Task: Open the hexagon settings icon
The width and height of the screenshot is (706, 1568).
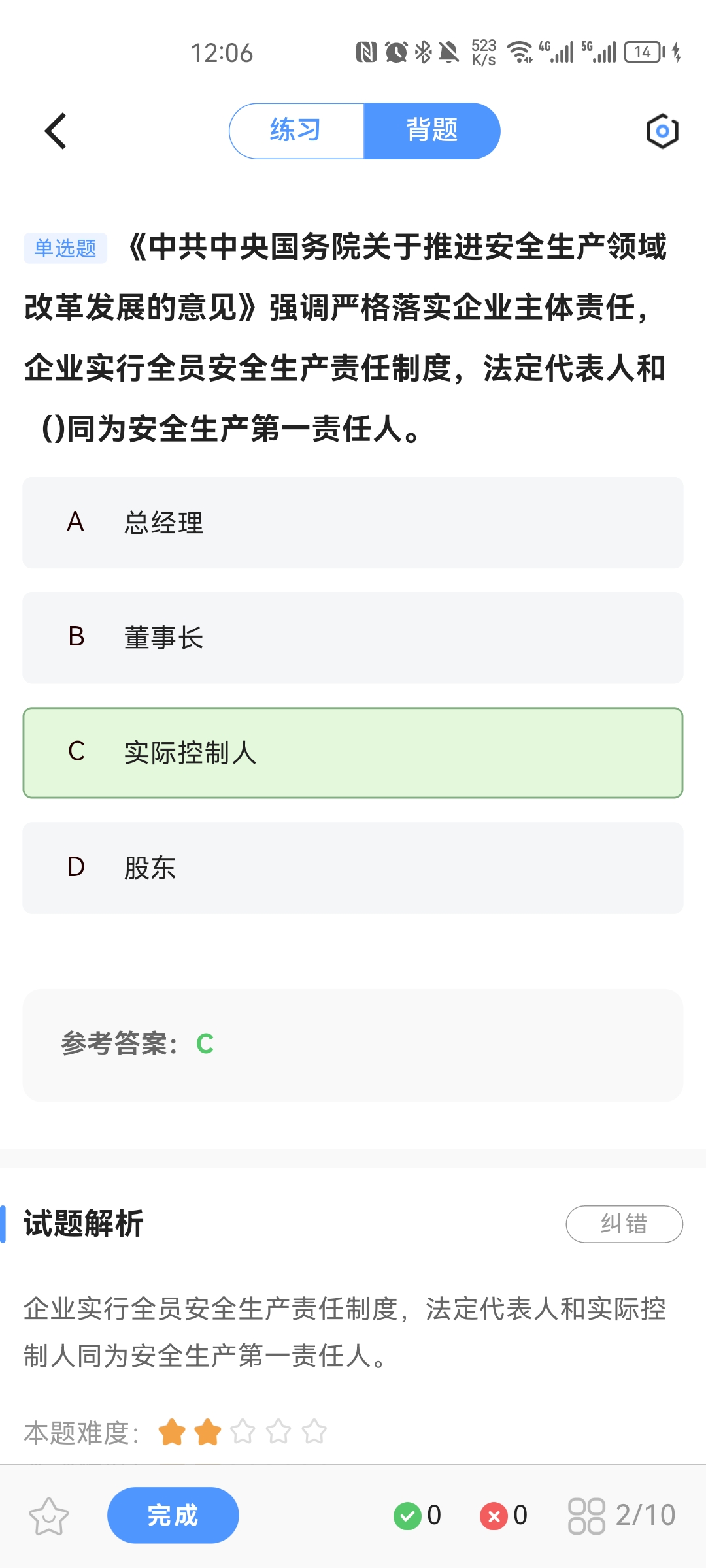Action: coord(662,131)
